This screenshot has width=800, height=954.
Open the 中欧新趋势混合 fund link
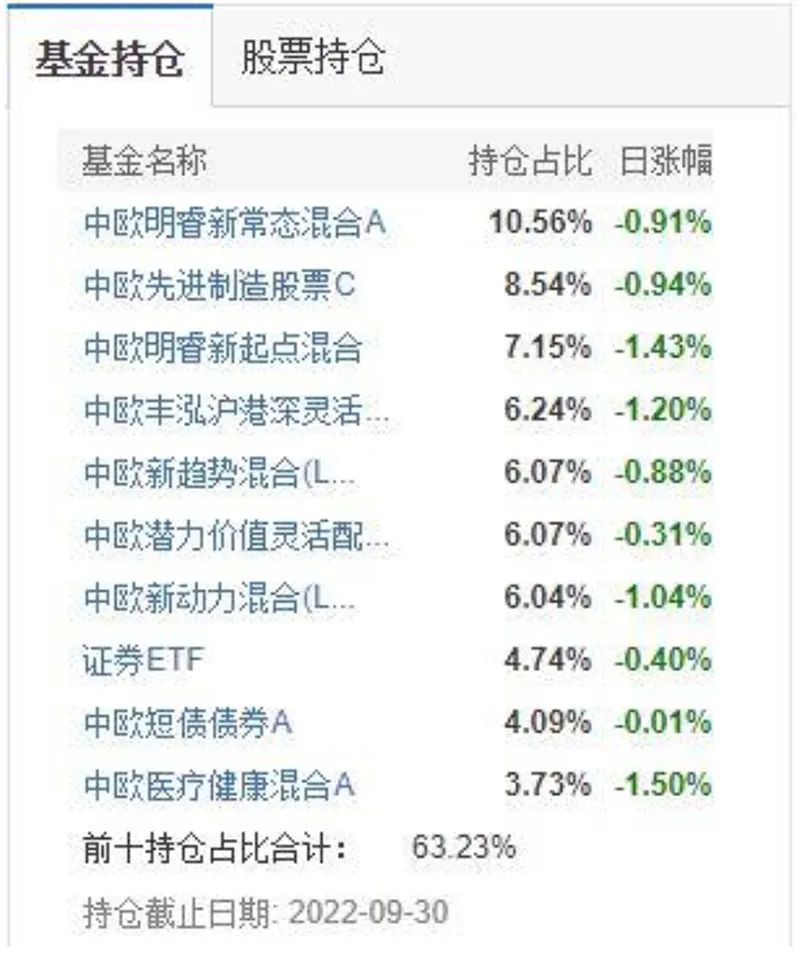[x=219, y=473]
